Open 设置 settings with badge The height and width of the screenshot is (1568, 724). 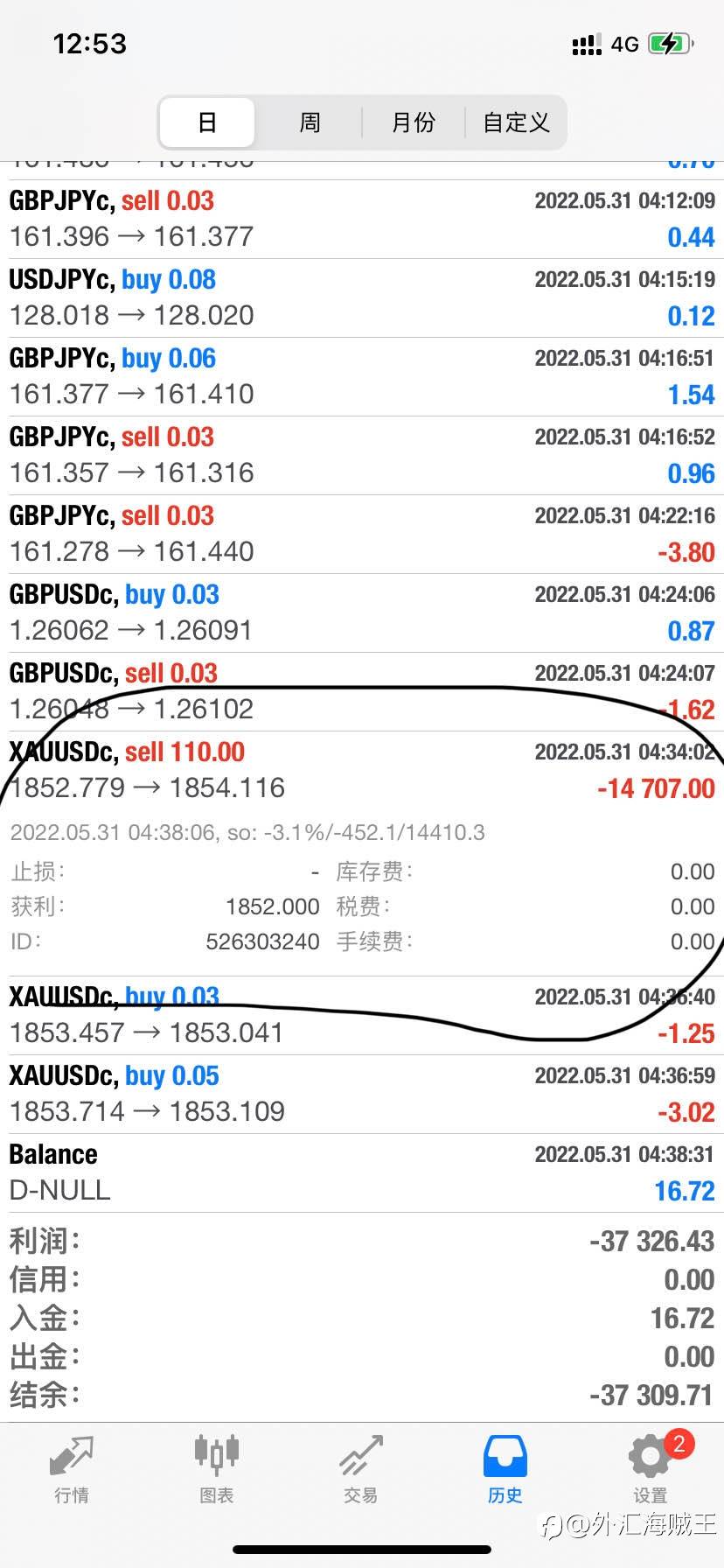coord(651,1469)
